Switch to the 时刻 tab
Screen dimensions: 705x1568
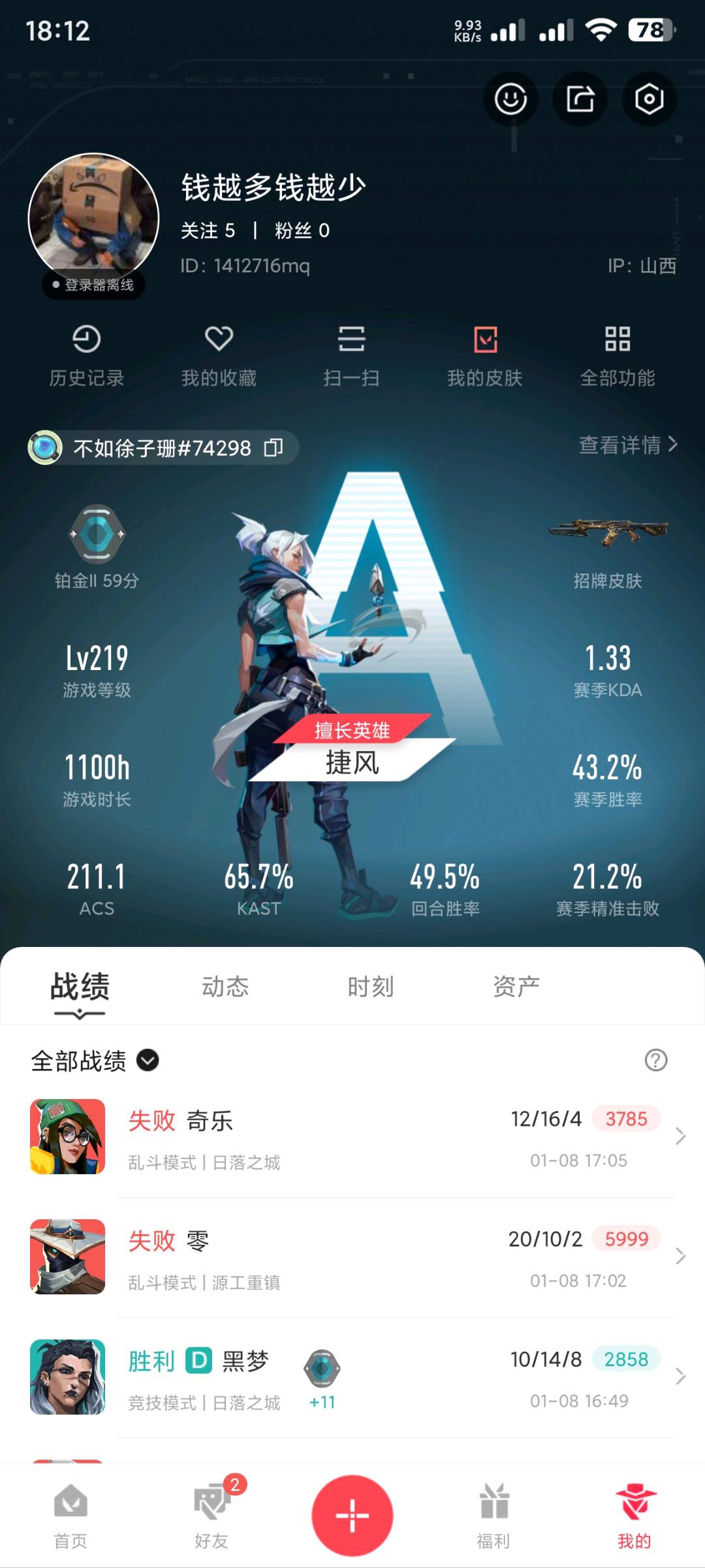tap(370, 986)
